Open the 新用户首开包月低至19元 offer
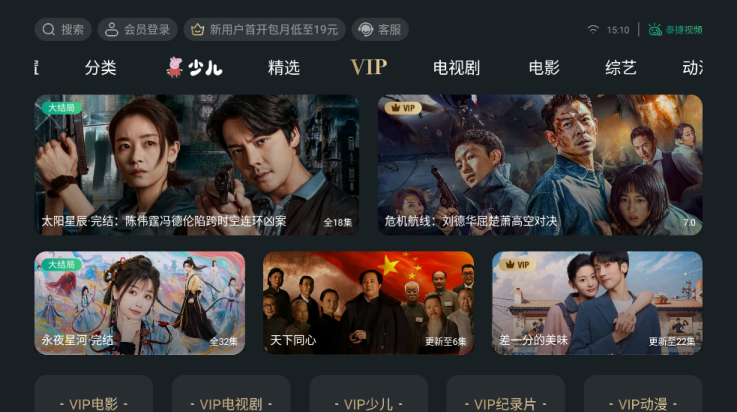737x412 pixels. [x=265, y=30]
